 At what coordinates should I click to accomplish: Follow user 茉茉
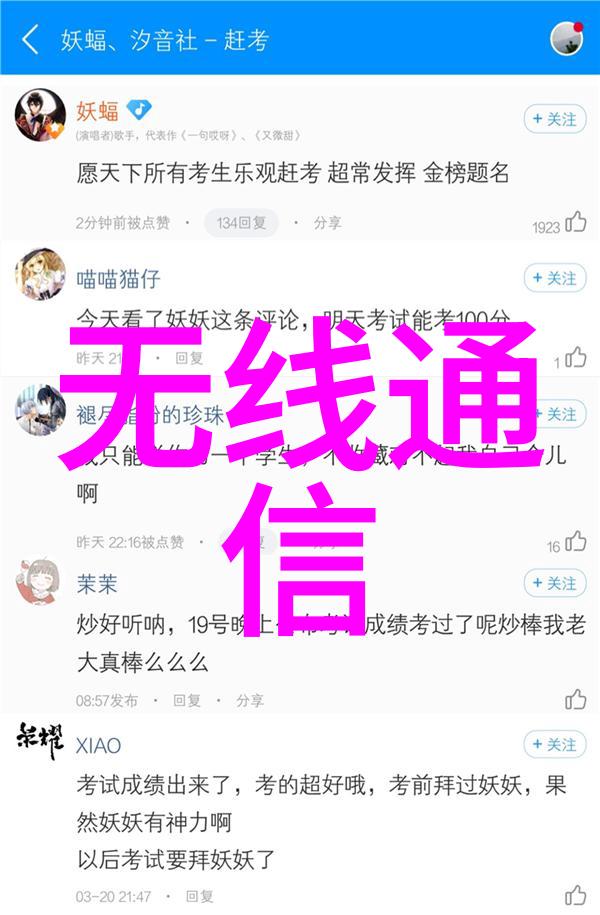tap(554, 583)
